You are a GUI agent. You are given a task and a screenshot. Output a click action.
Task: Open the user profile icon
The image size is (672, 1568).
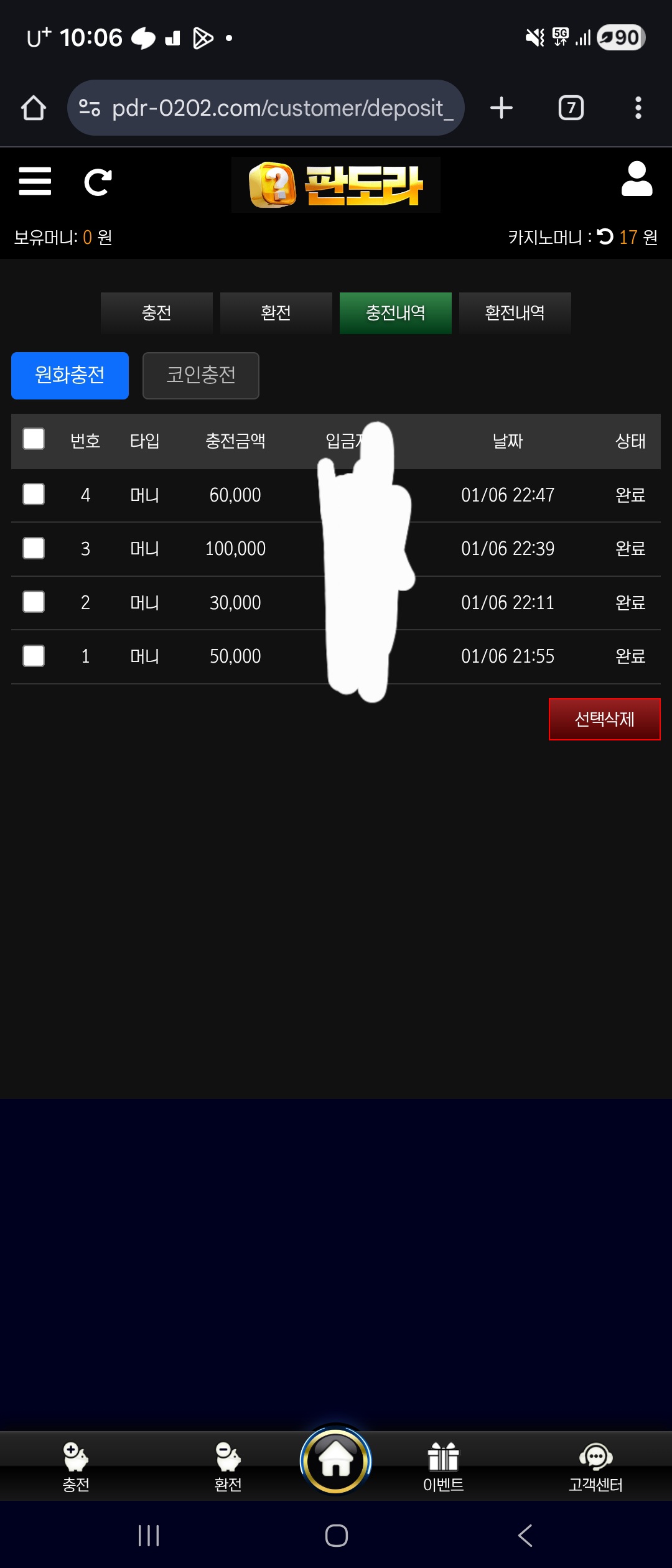tap(637, 179)
